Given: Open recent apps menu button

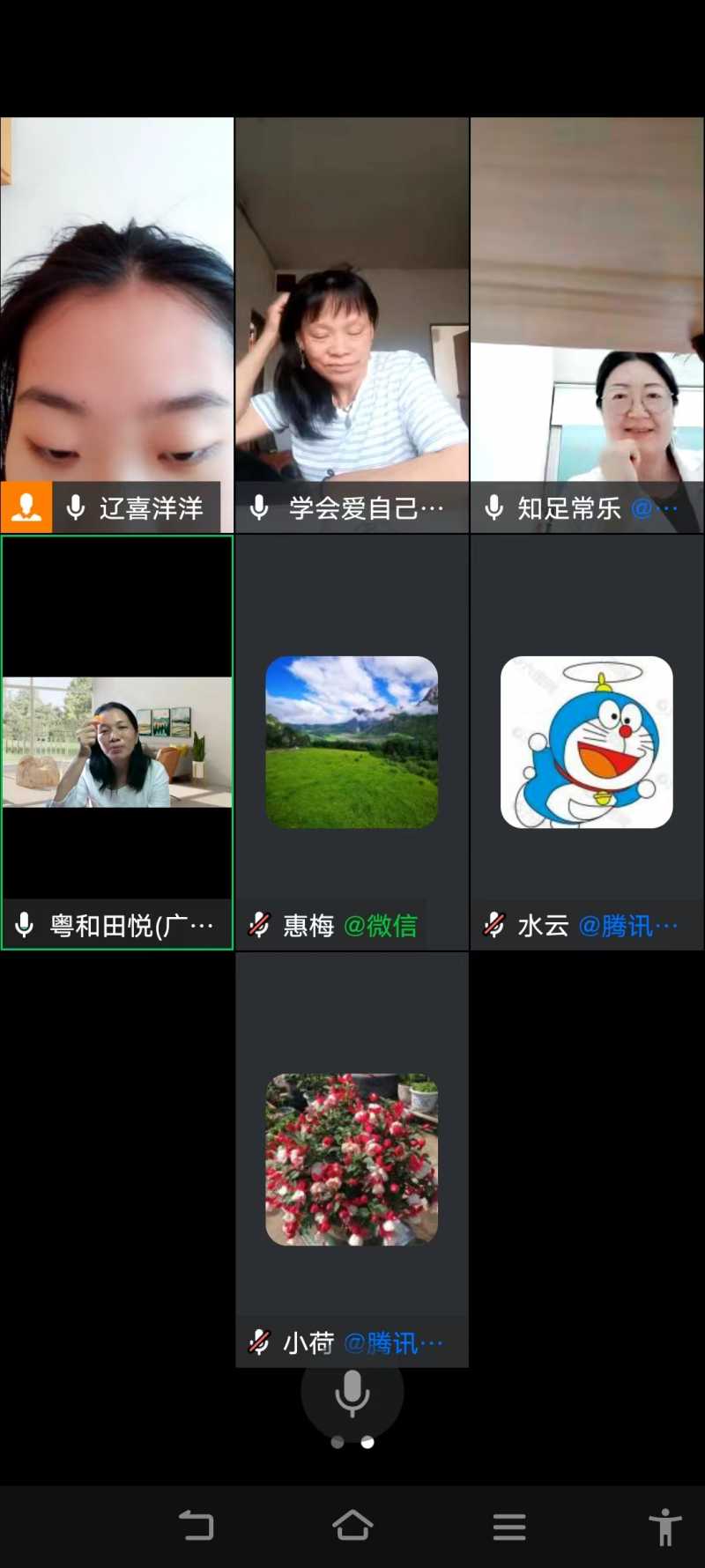Looking at the screenshot, I should tap(509, 1526).
